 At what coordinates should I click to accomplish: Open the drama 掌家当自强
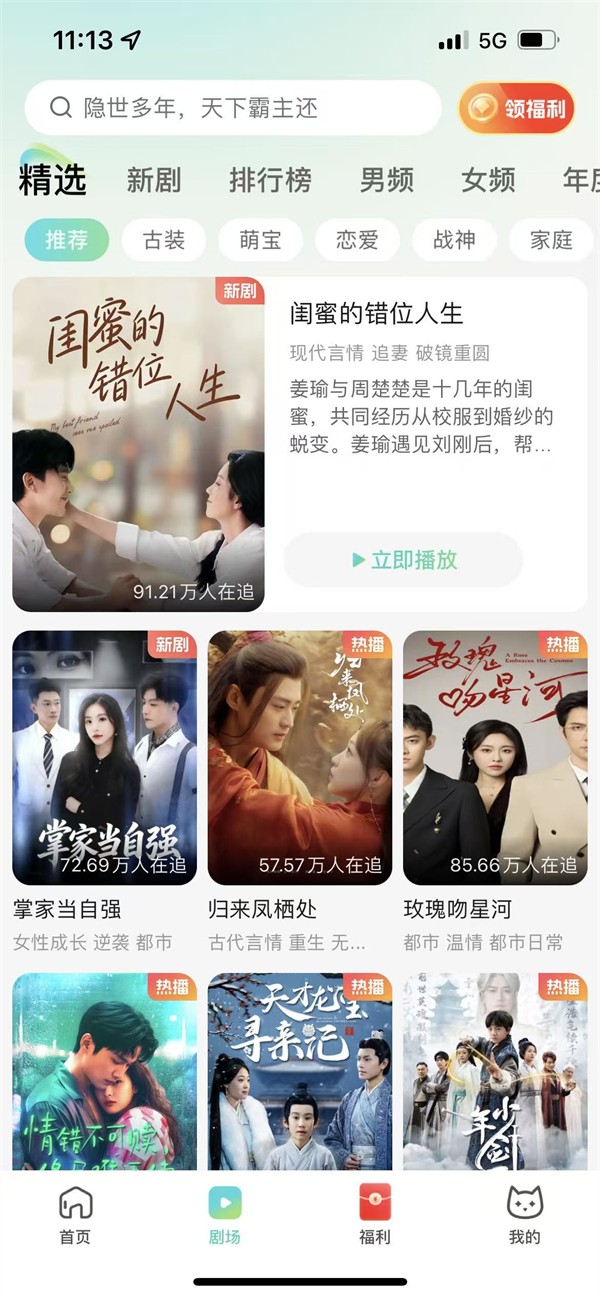(x=105, y=757)
